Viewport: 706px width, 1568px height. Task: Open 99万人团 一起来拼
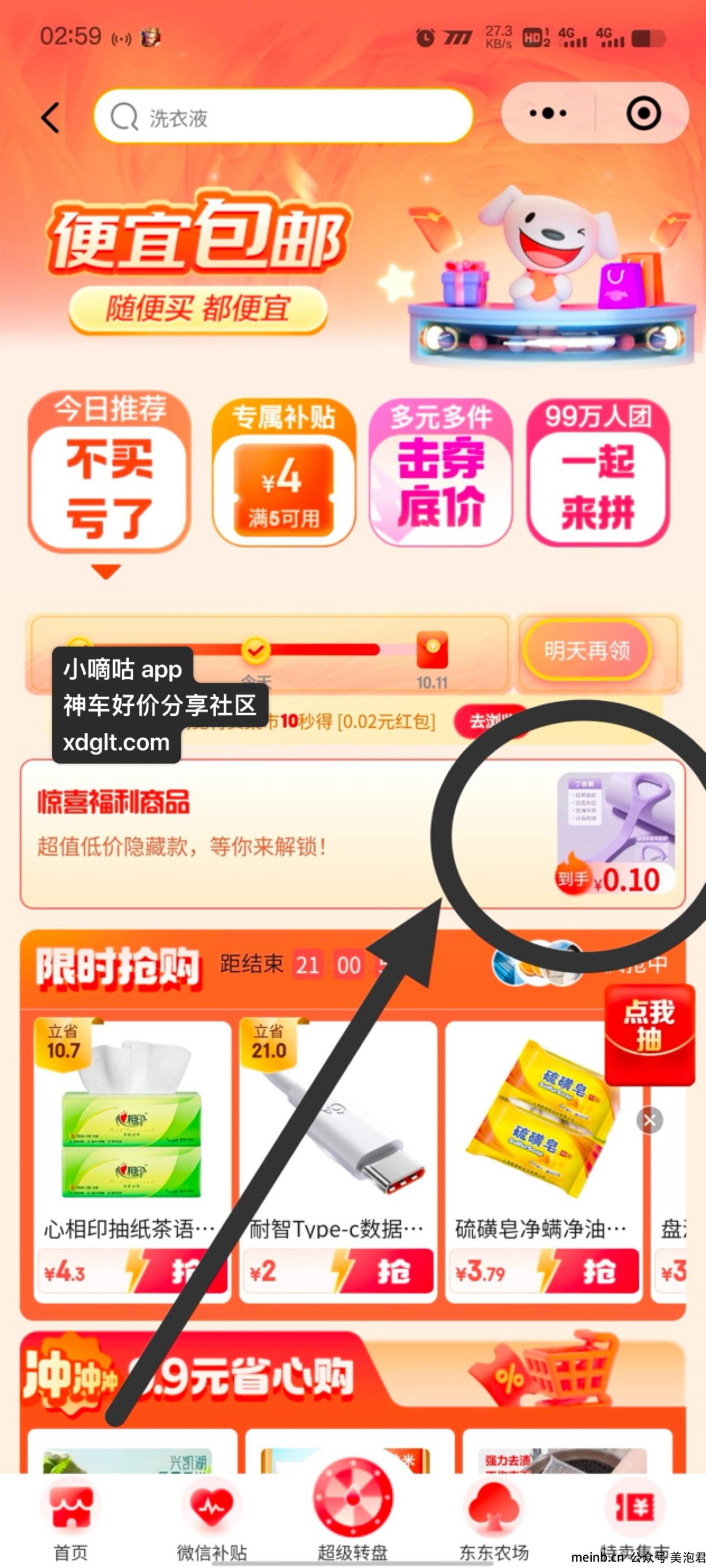pyautogui.click(x=598, y=472)
